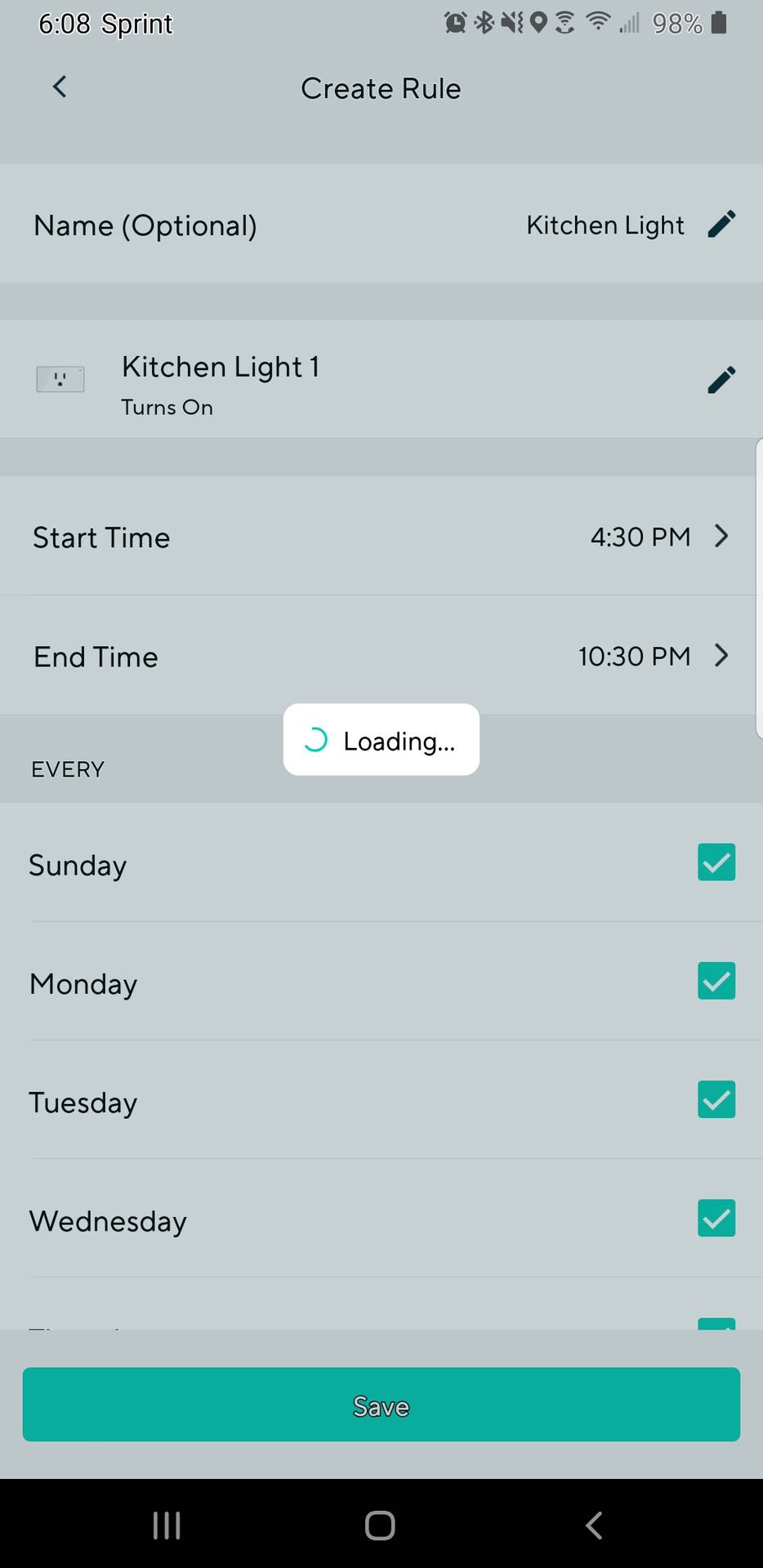Tap the Sprint carrier label
Screen dimensions: 763x1568
(137, 23)
